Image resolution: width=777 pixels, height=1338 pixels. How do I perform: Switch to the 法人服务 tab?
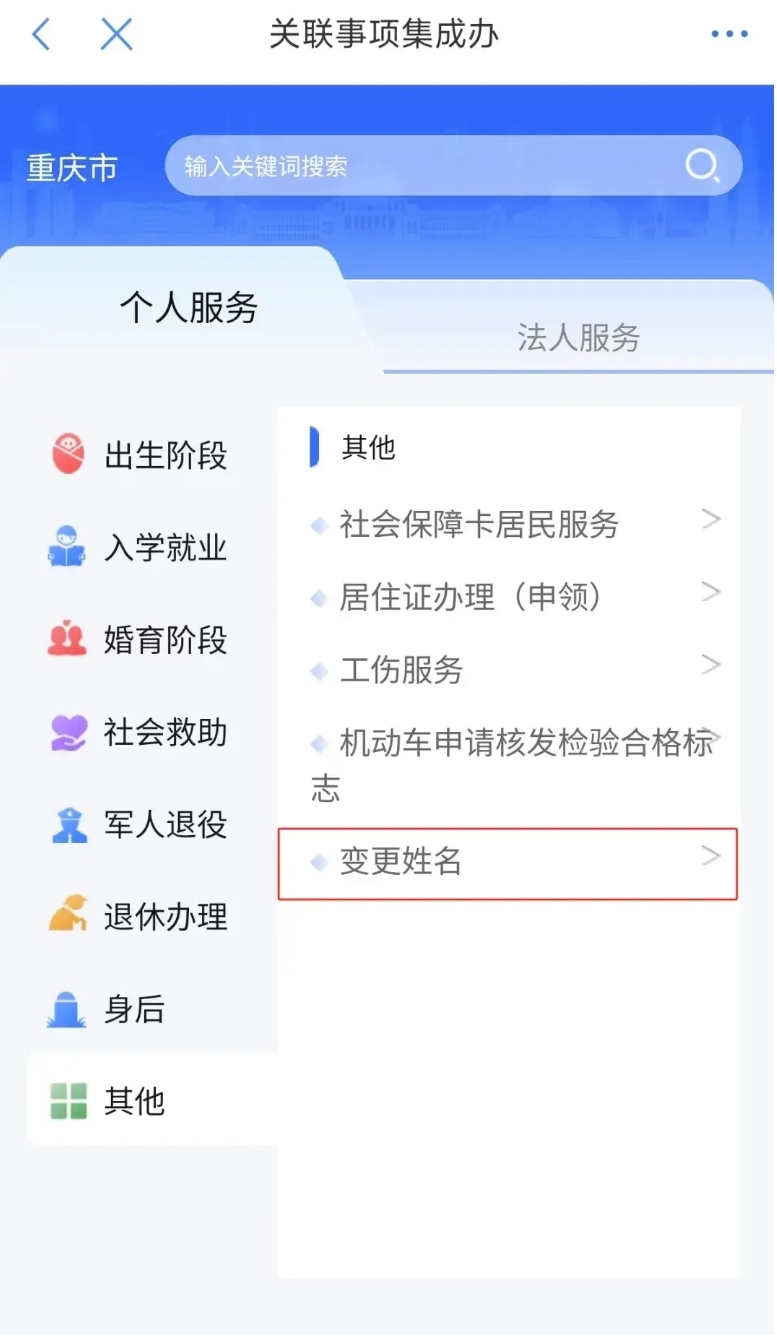click(x=578, y=337)
